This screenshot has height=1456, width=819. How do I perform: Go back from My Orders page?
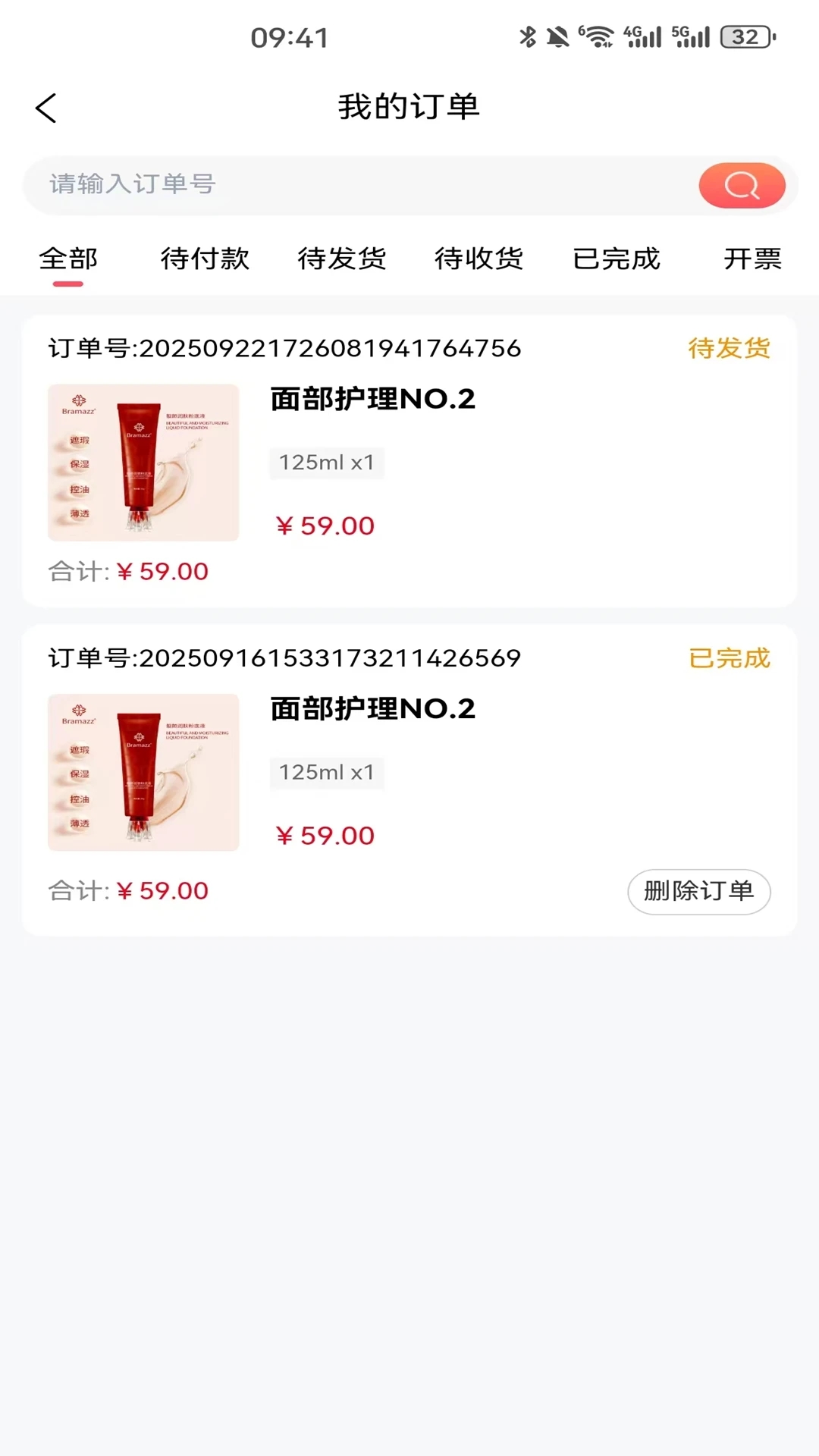click(46, 108)
